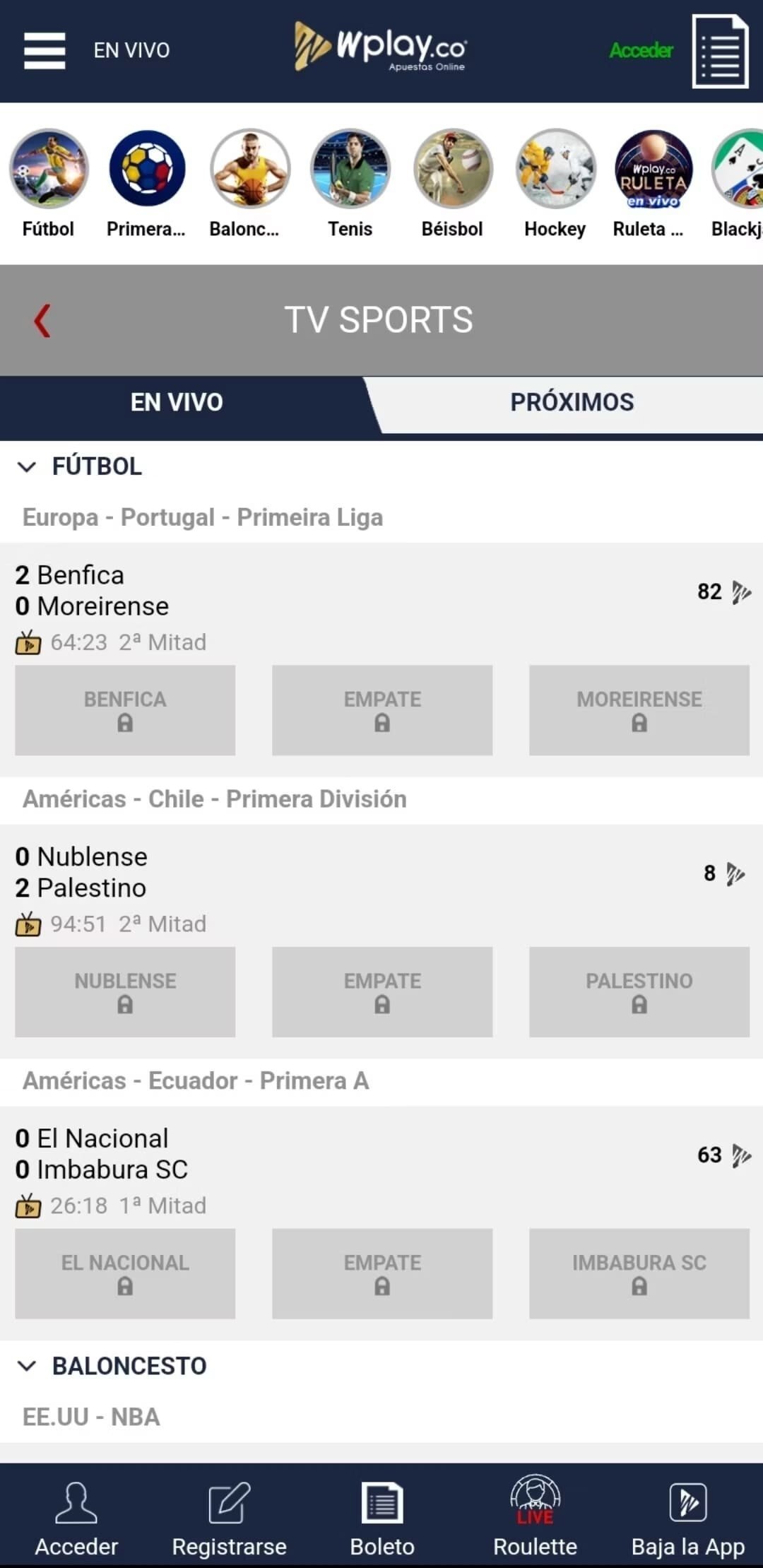Open live Roulette from the bottom bar
The image size is (763, 1568).
535,1516
